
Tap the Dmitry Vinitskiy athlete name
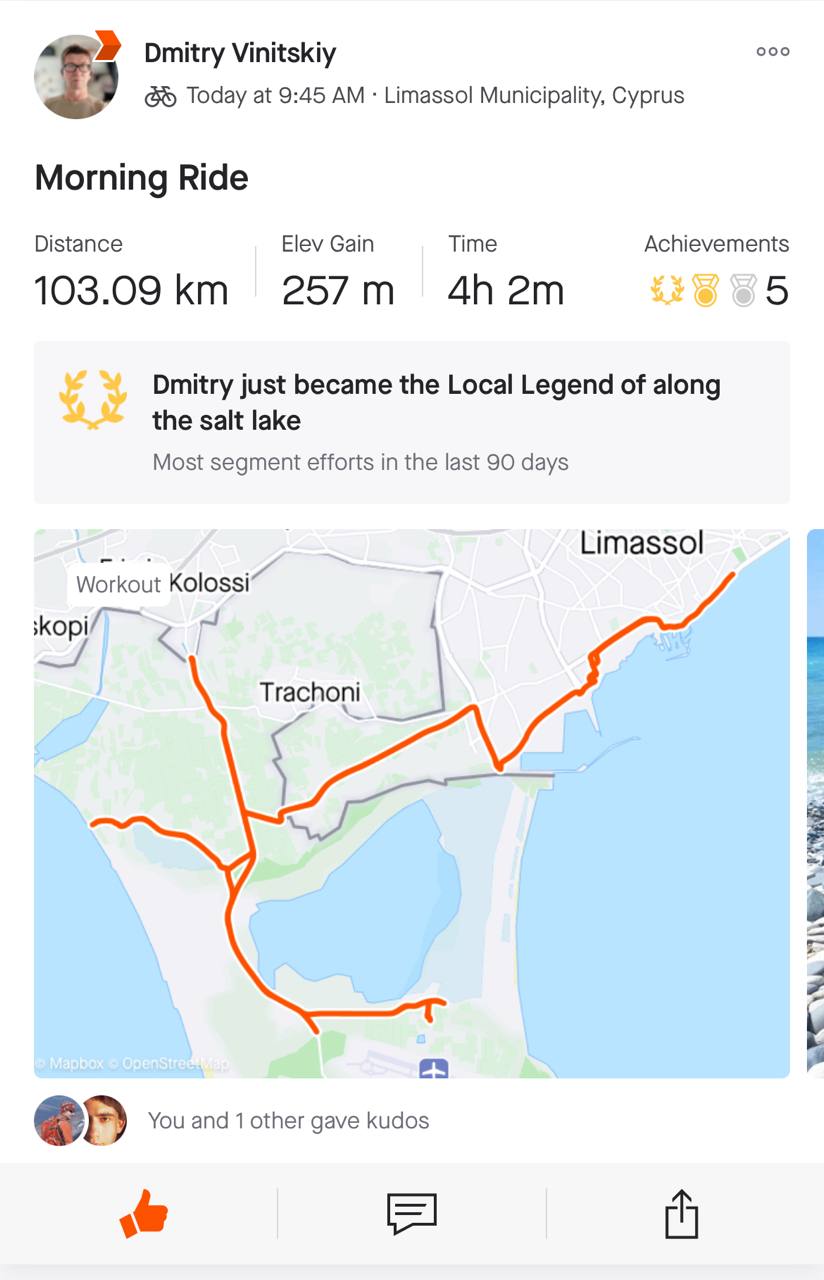(240, 53)
